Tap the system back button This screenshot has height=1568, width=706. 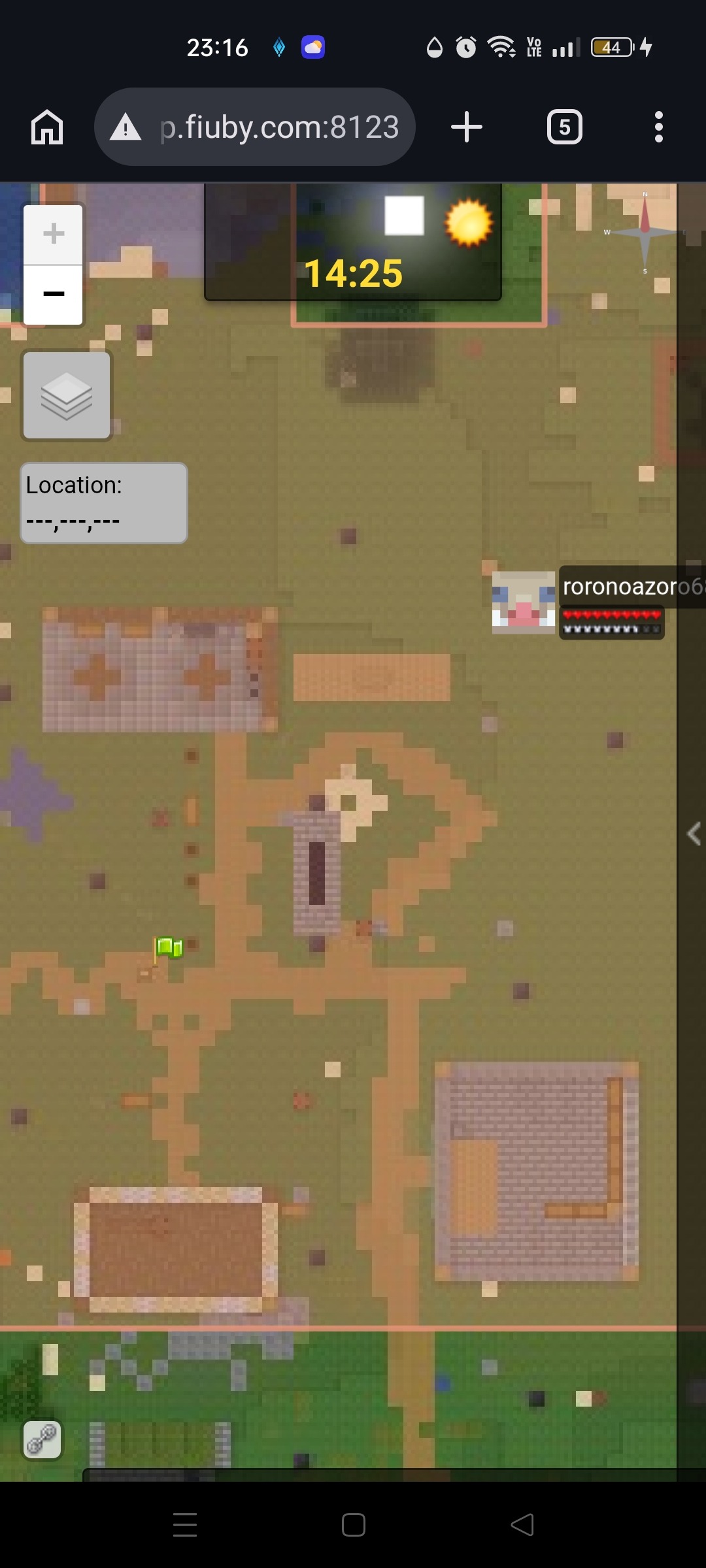pyautogui.click(x=522, y=1525)
